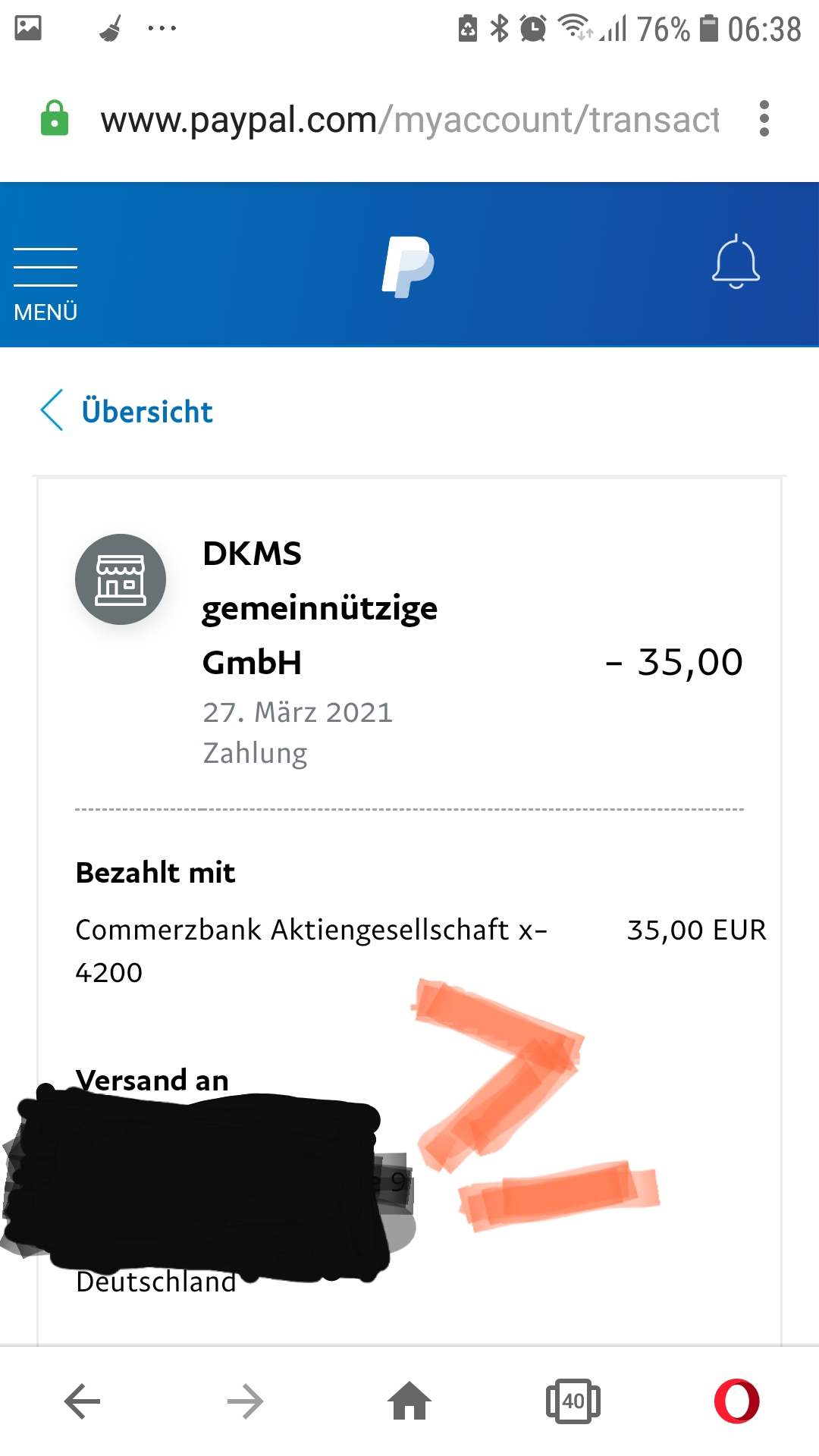The width and height of the screenshot is (819, 1456).
Task: Go forward in the browser
Action: [x=245, y=1401]
